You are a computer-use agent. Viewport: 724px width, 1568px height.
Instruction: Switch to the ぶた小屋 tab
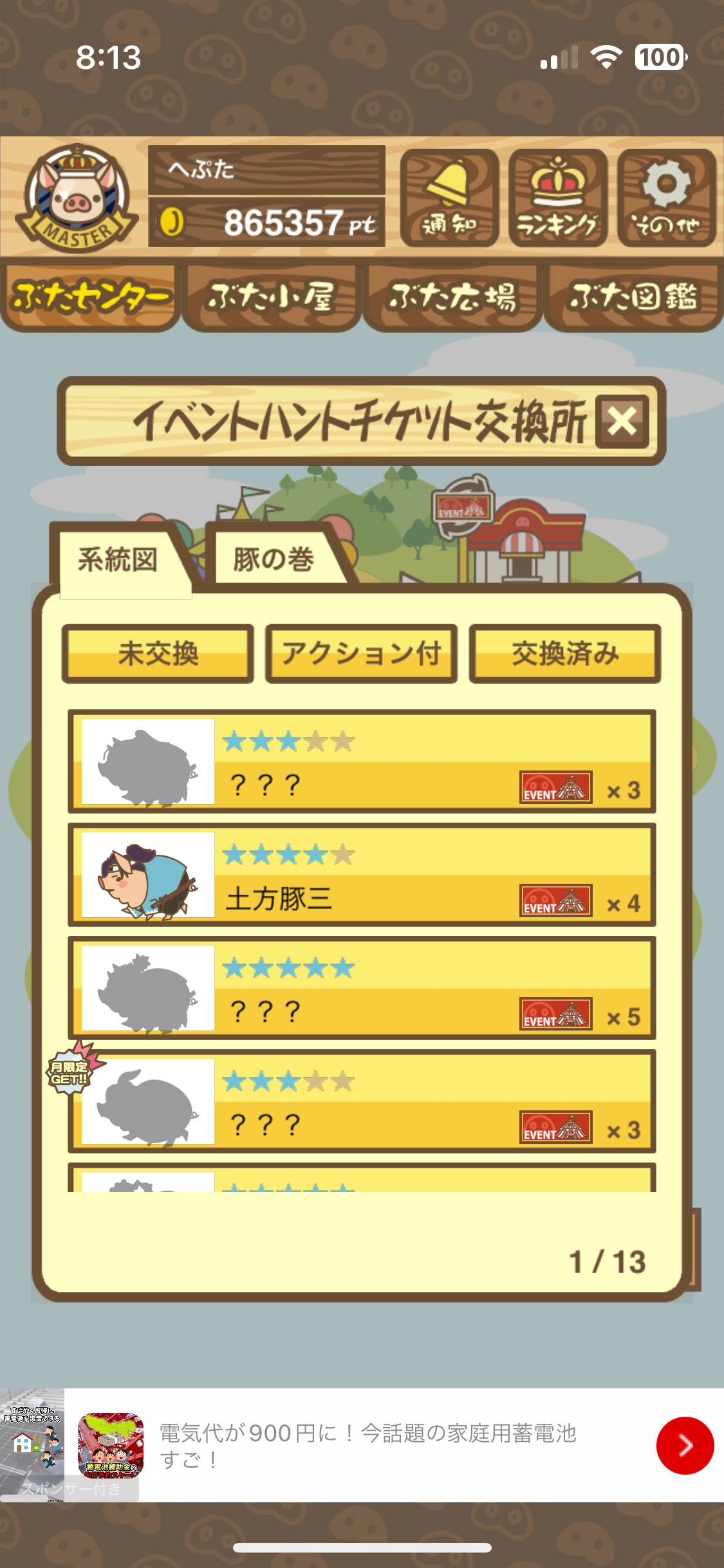271,297
